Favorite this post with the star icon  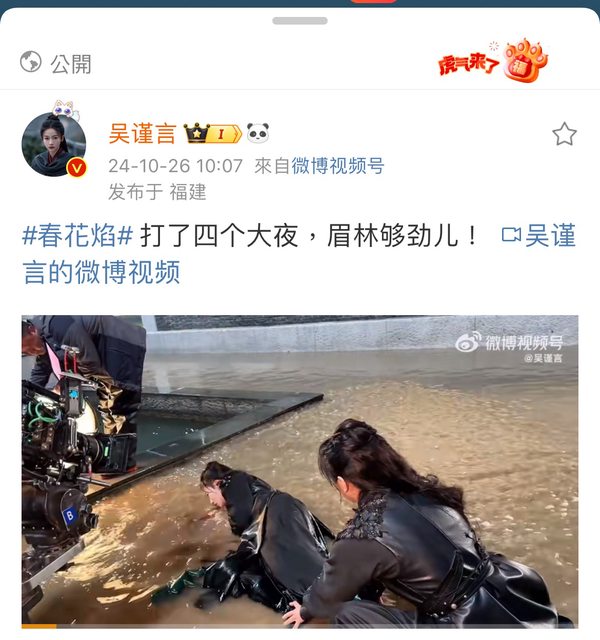tap(564, 135)
